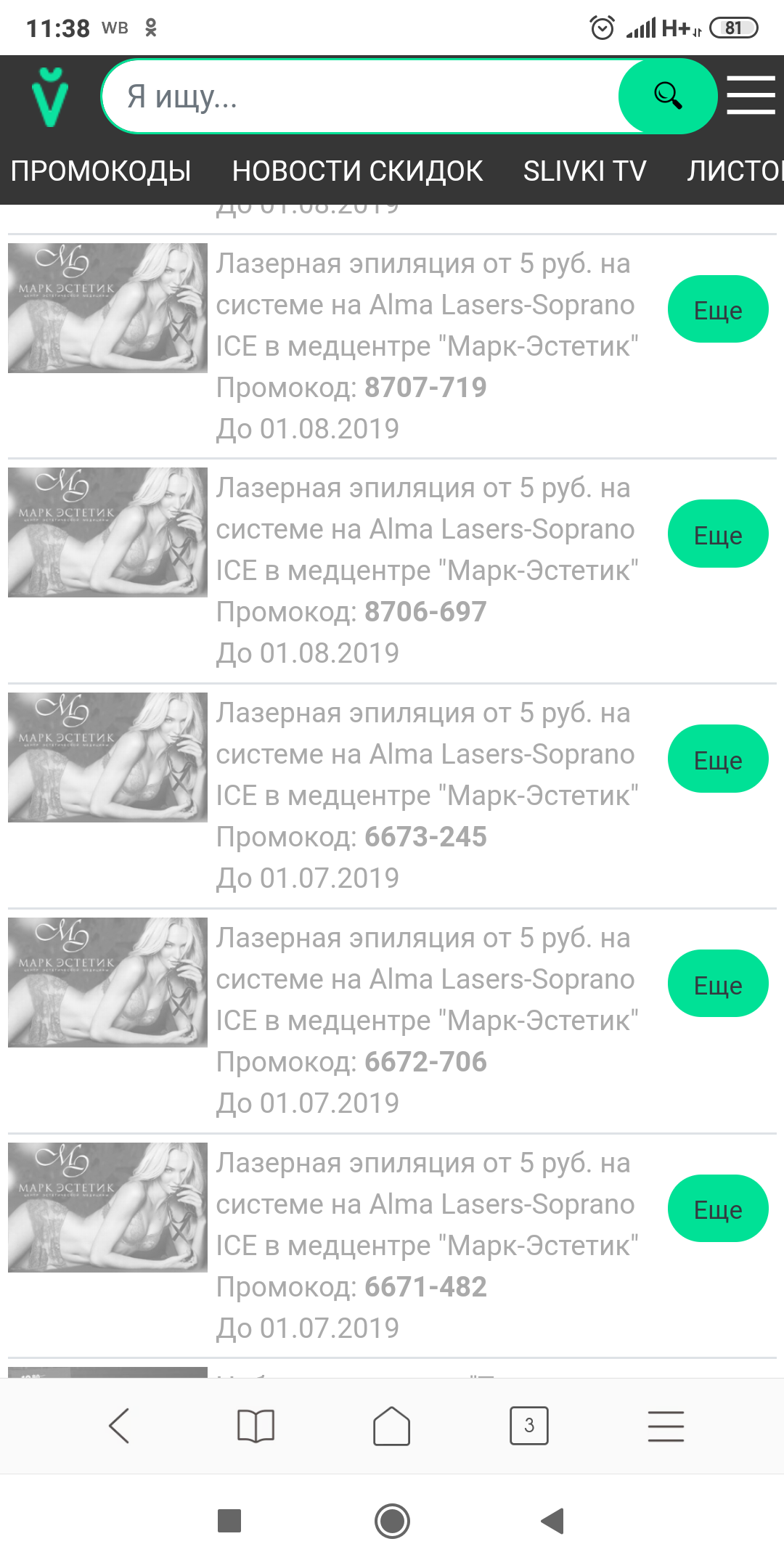Open the offer image for promo 8707-719
This screenshot has height=1568, width=784.
[107, 309]
